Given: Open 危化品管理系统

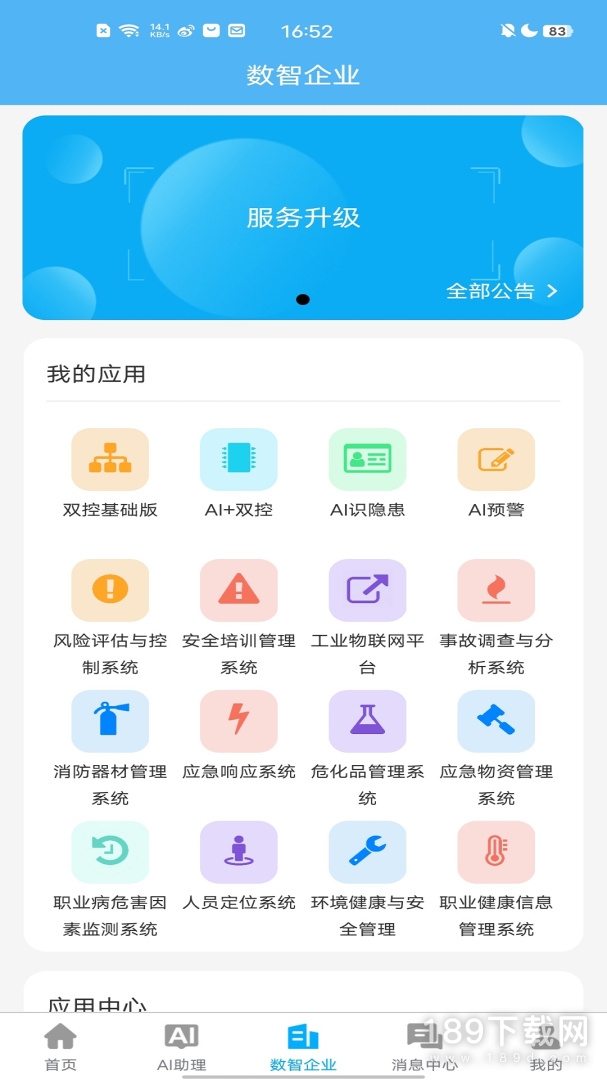Looking at the screenshot, I should [367, 722].
